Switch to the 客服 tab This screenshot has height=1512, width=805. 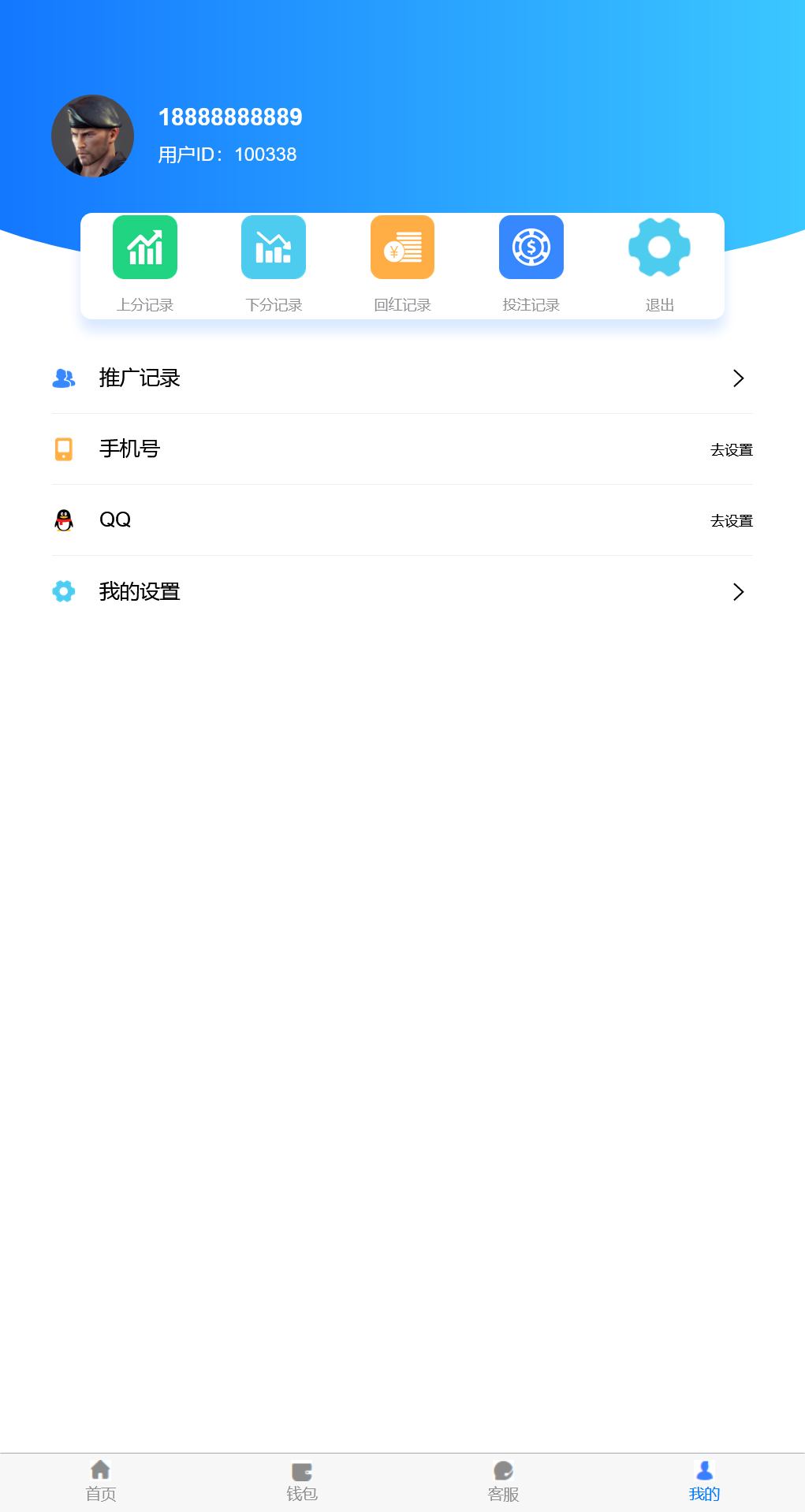[503, 1480]
